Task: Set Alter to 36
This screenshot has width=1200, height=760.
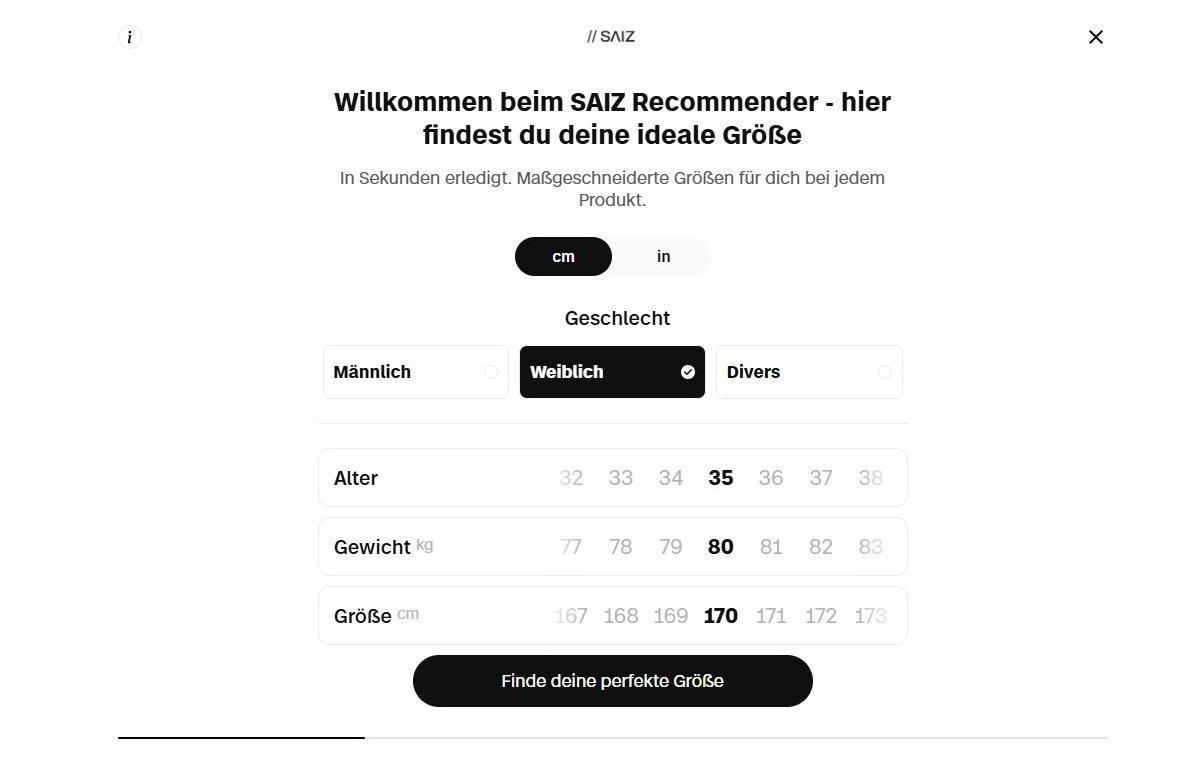Action: tap(771, 478)
